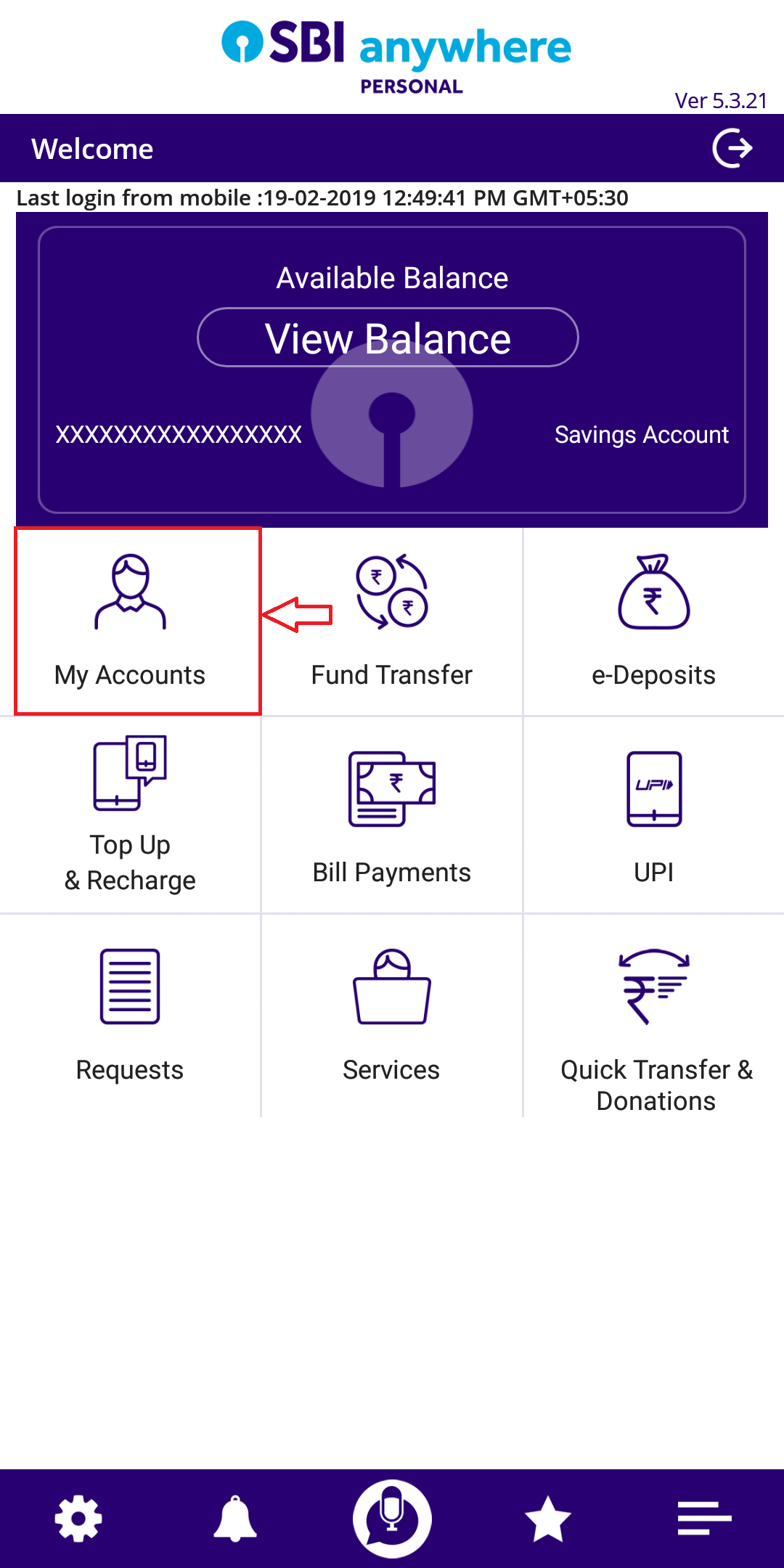This screenshot has height=1568, width=784.
Task: Open Top Up & Recharge
Action: (x=130, y=814)
